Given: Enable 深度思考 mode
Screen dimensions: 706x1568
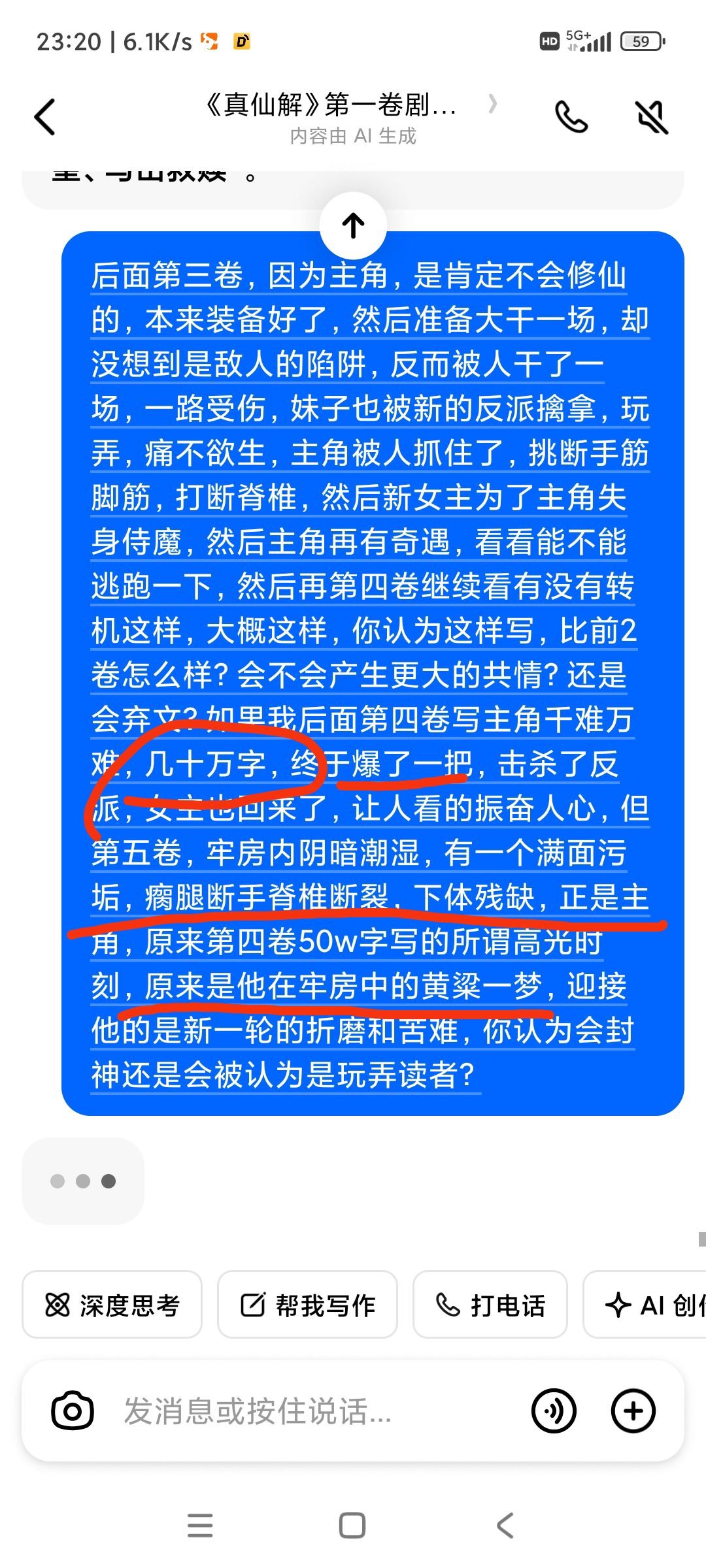Looking at the screenshot, I should pyautogui.click(x=112, y=1305).
